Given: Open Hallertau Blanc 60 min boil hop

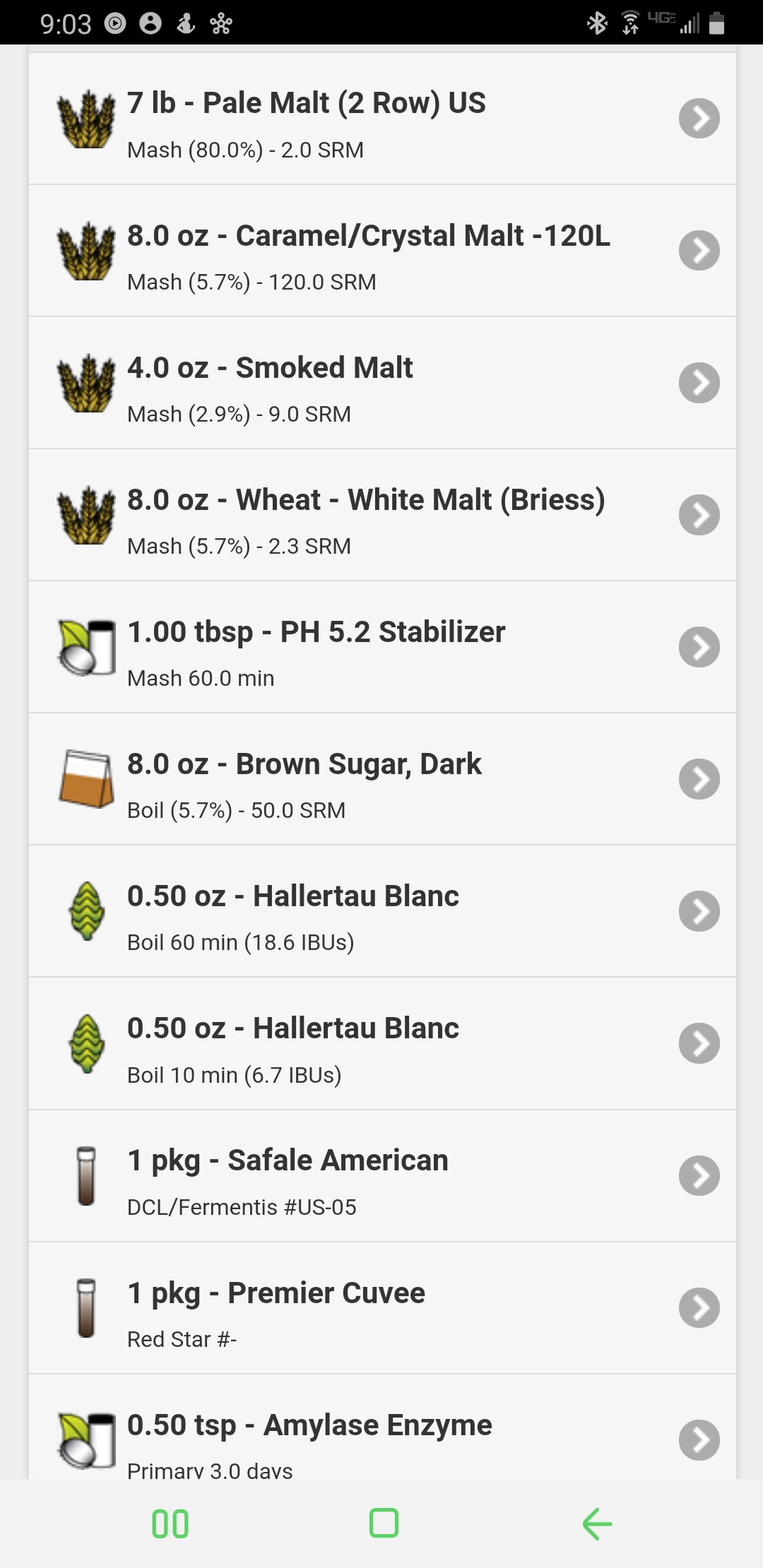Looking at the screenshot, I should 382,911.
